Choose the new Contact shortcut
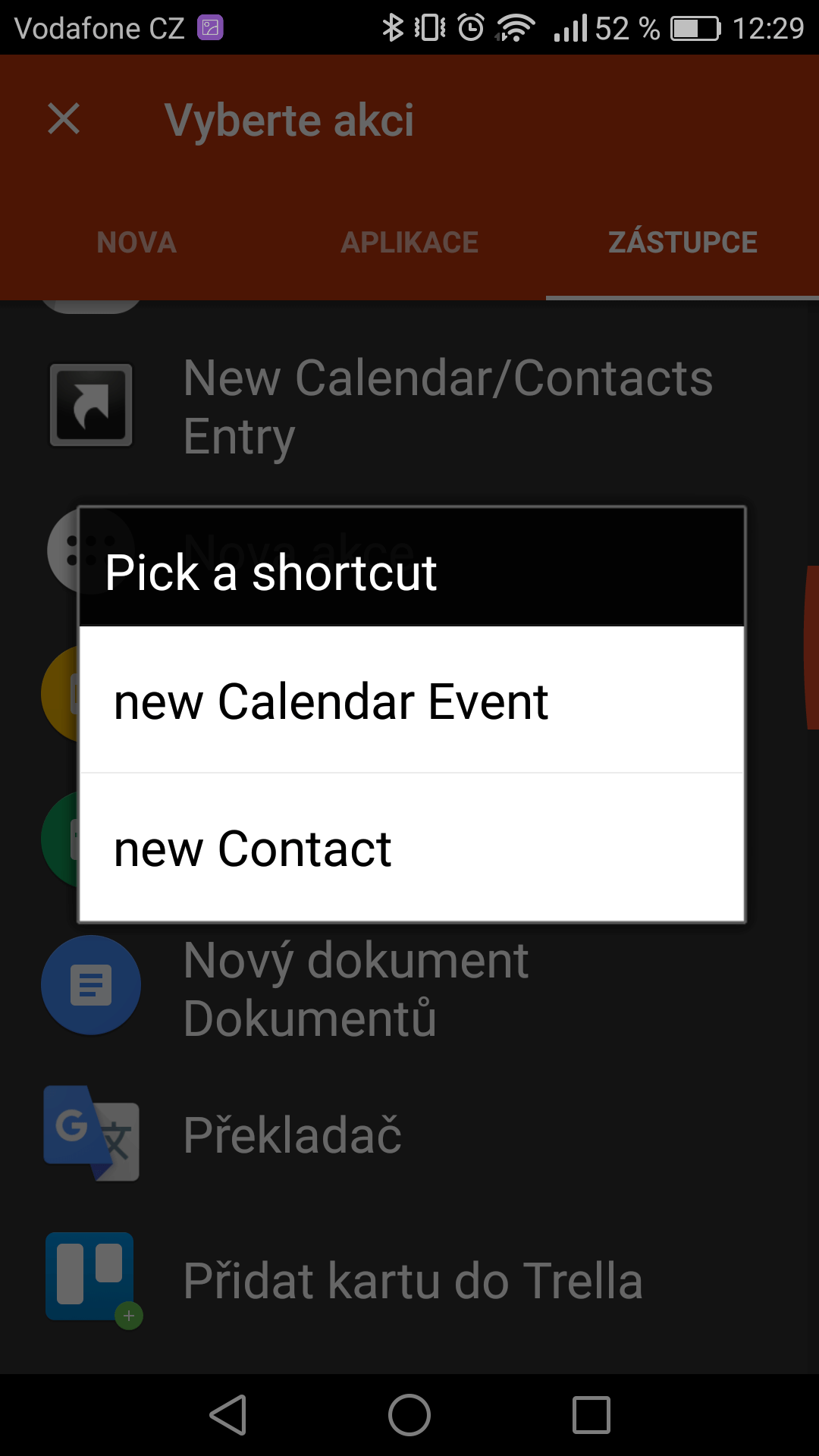The height and width of the screenshot is (1456, 819). [x=412, y=848]
